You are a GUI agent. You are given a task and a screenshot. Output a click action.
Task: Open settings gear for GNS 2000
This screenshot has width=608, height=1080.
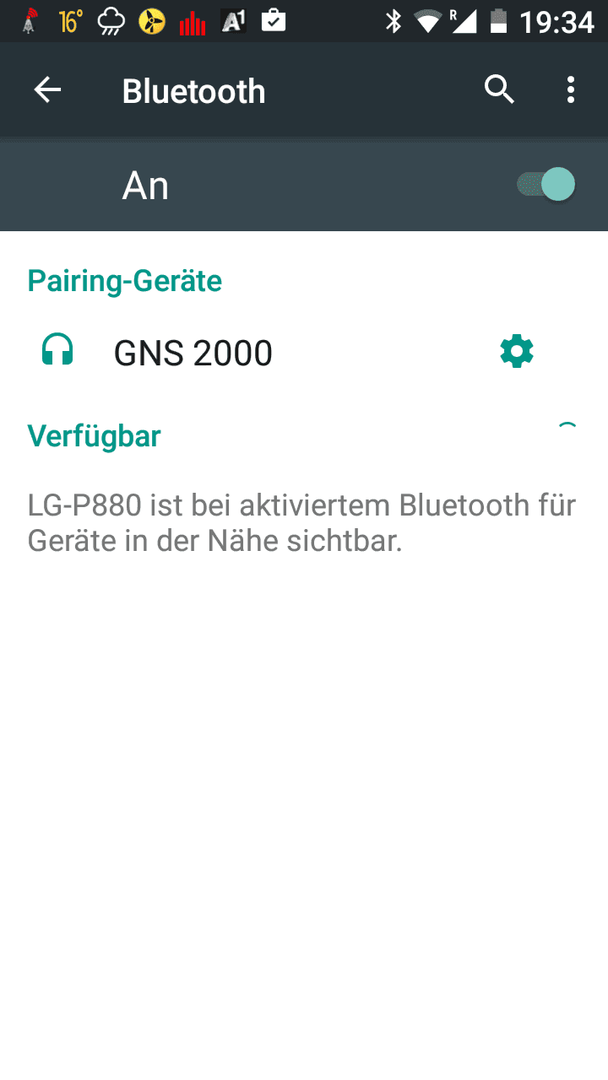tap(516, 352)
